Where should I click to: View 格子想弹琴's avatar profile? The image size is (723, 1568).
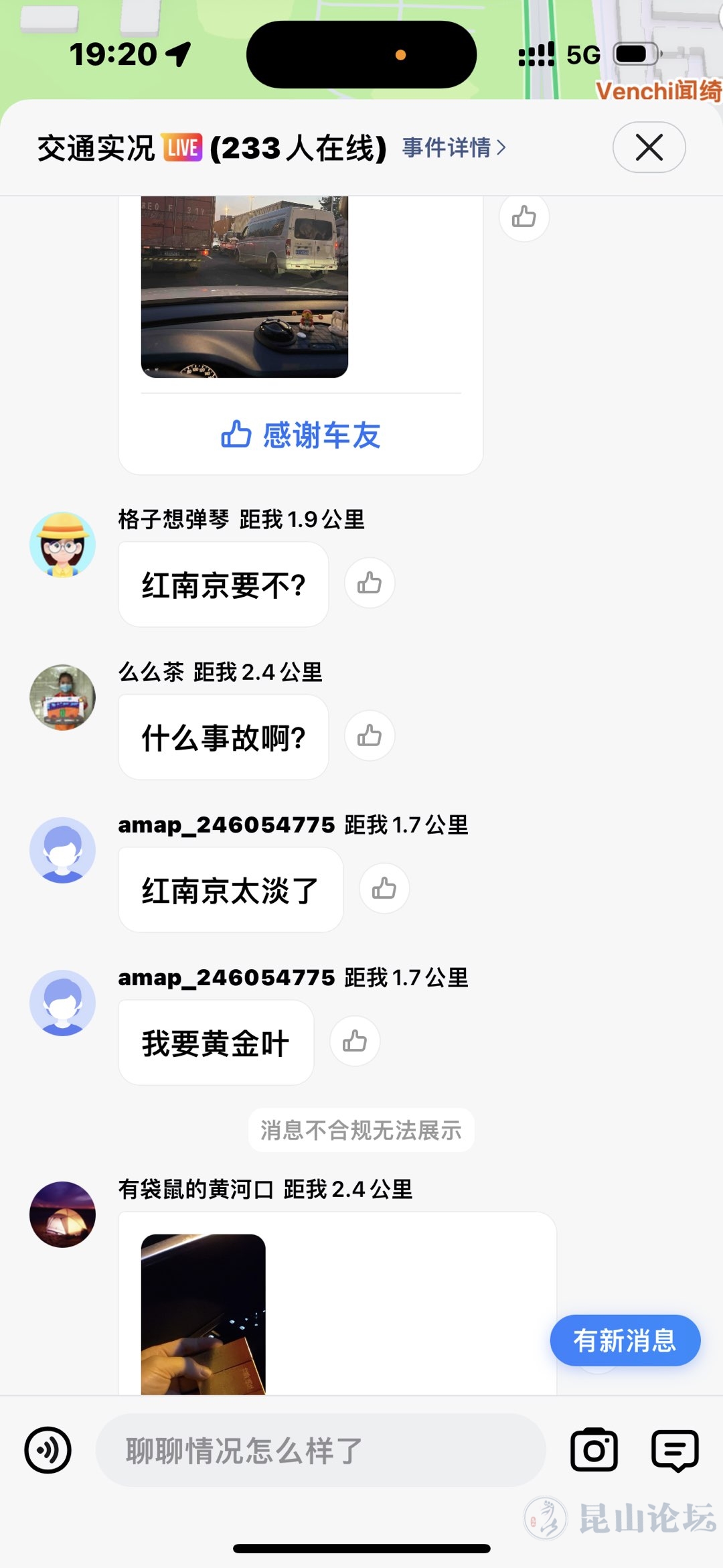[62, 545]
